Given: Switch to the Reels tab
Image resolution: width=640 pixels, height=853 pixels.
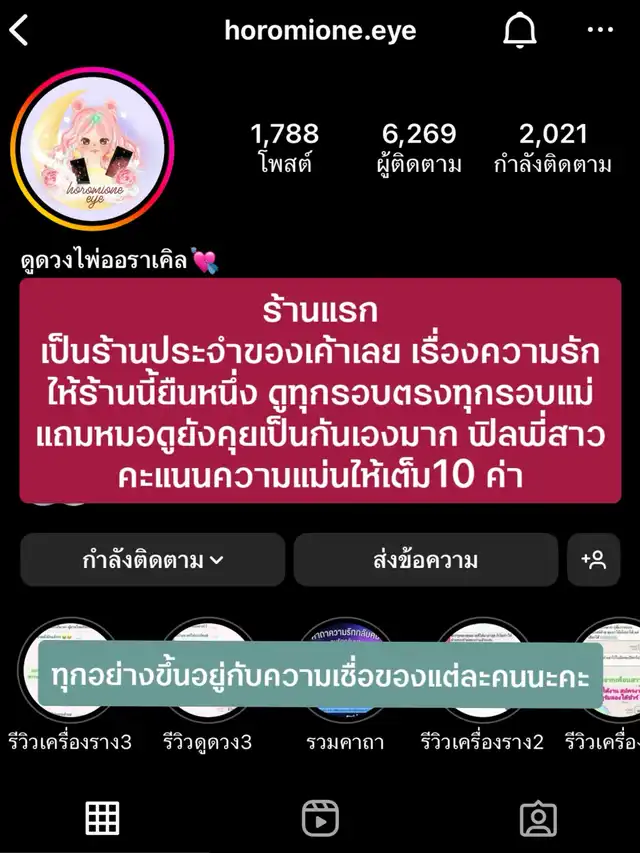Looking at the screenshot, I should tap(320, 818).
